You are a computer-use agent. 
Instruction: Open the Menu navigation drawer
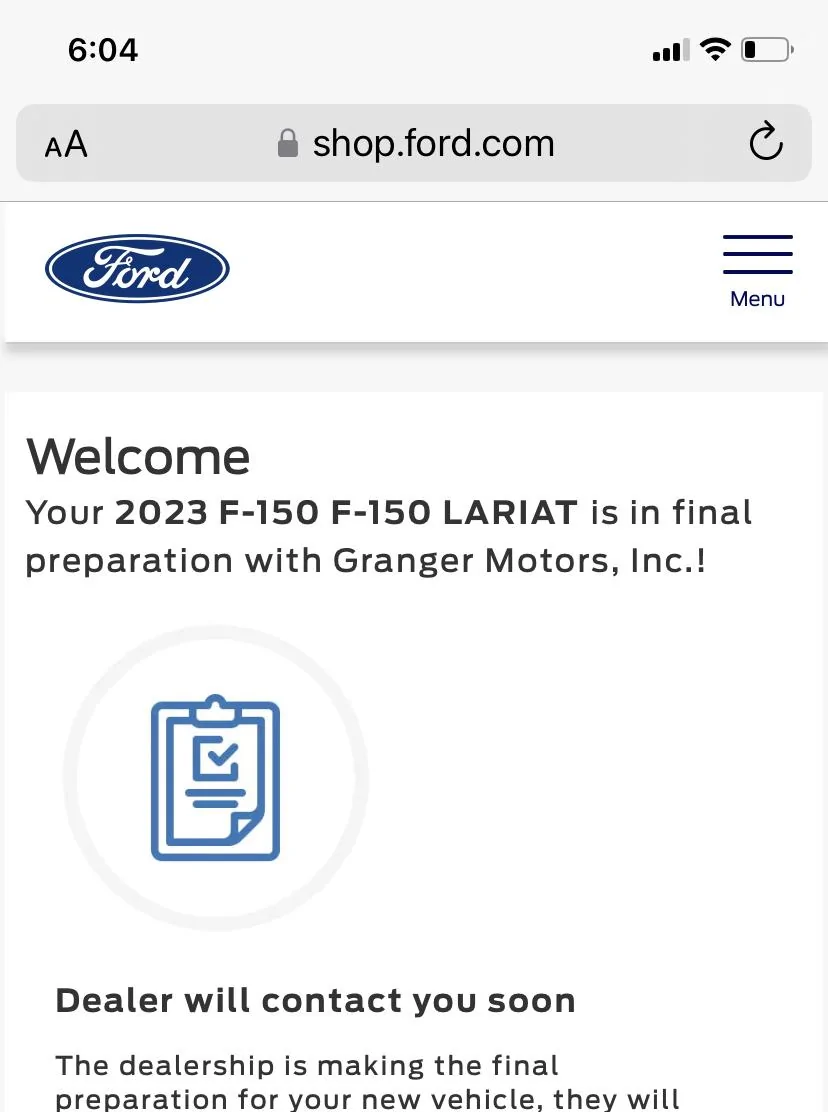tap(757, 268)
